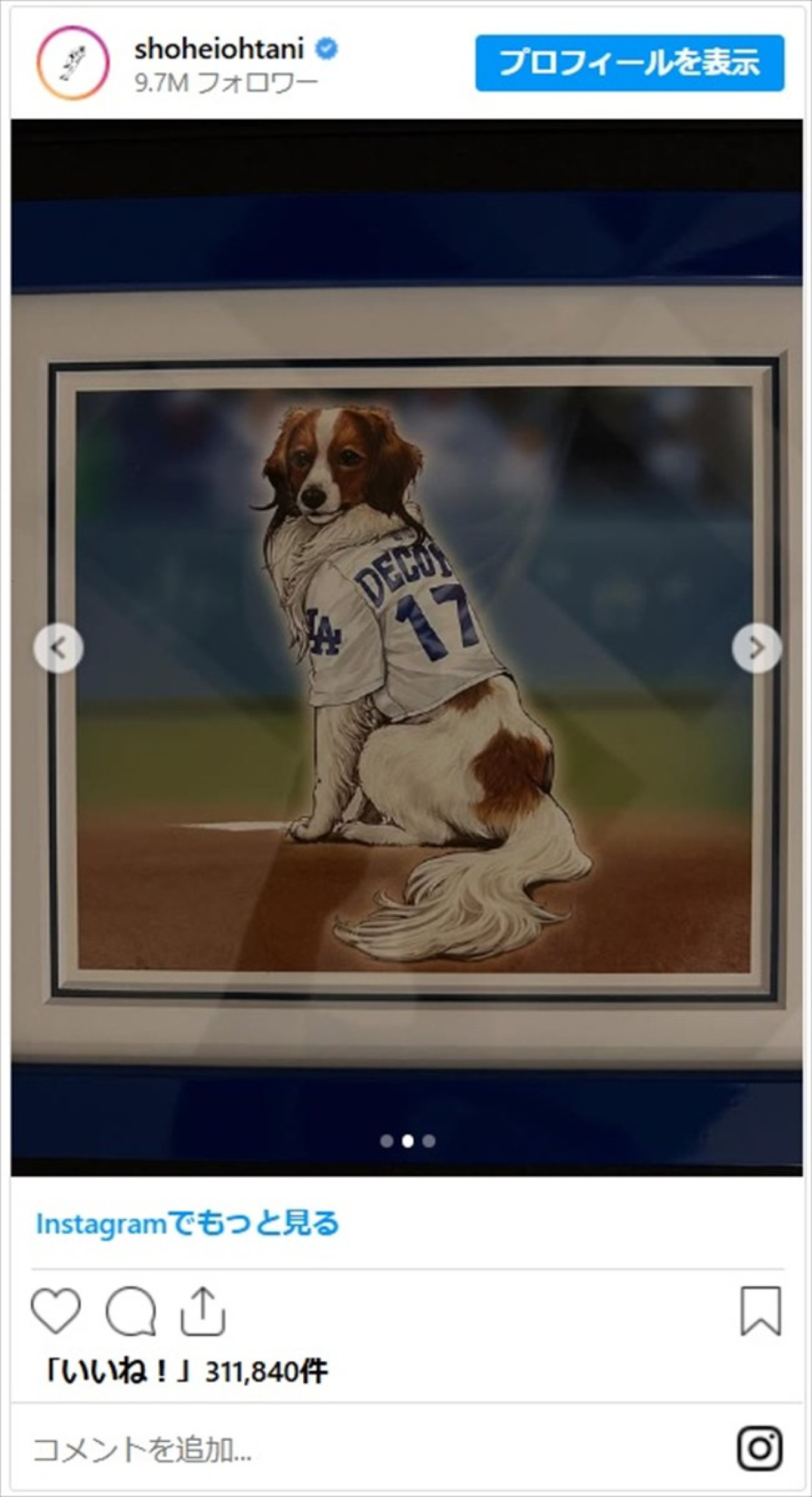Go to the previous photo in carousel
The width and height of the screenshot is (812, 1497).
[59, 649]
